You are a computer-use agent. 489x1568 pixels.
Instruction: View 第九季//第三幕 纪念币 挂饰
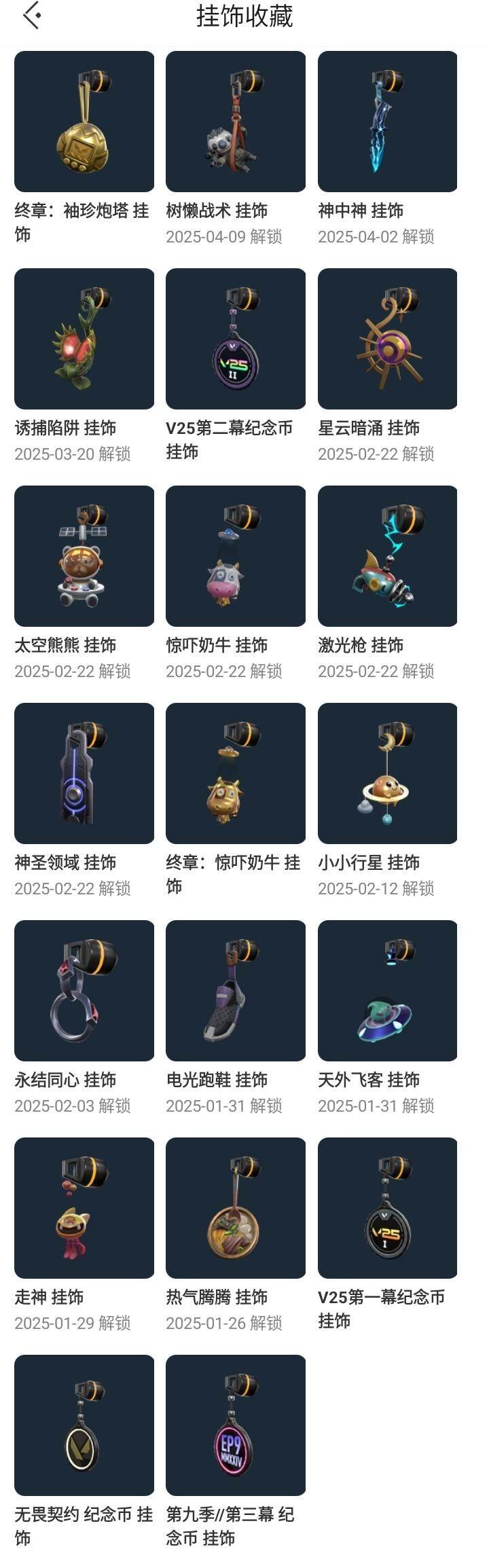[236, 1425]
